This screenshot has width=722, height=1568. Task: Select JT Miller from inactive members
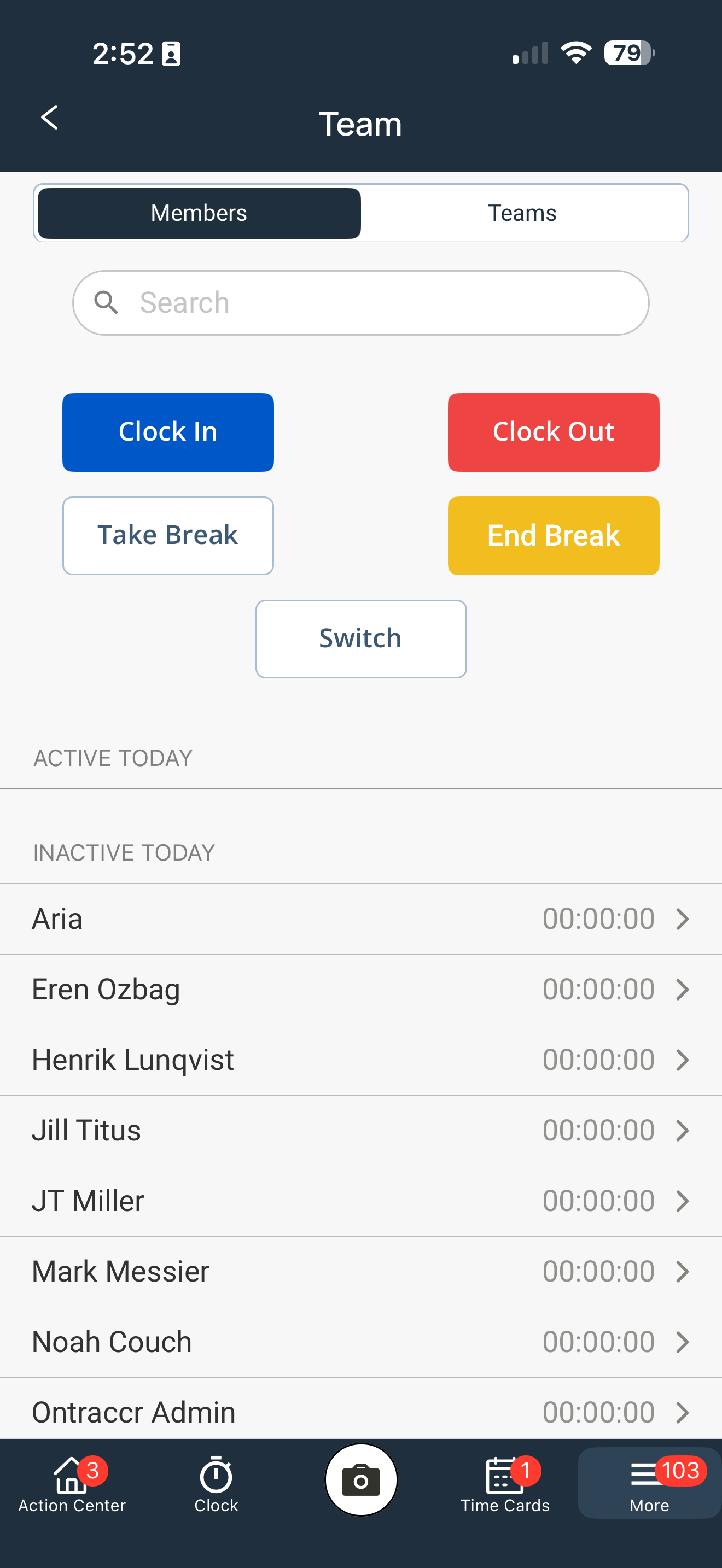(360, 1201)
